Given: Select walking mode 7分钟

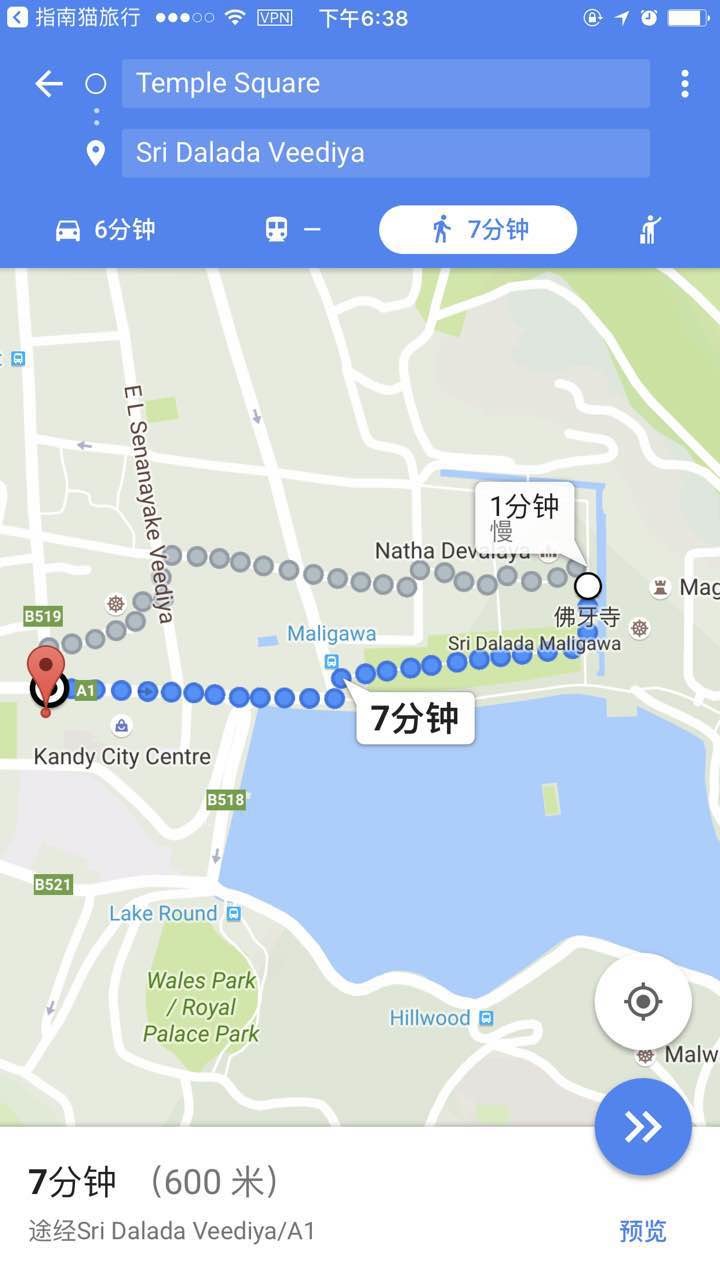Looking at the screenshot, I should 478,230.
